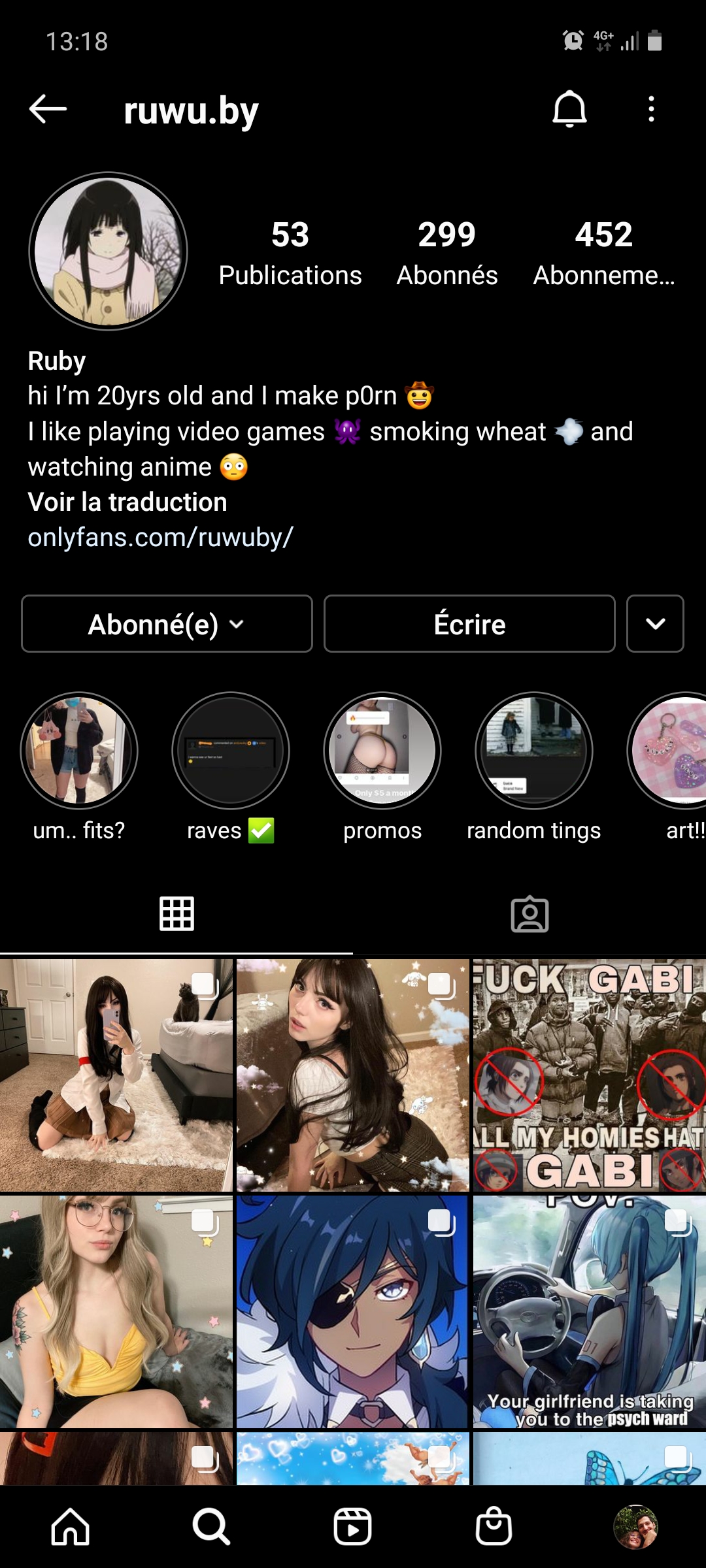The image size is (706, 1568).
Task: Go to the Home feed
Action: tap(71, 1527)
